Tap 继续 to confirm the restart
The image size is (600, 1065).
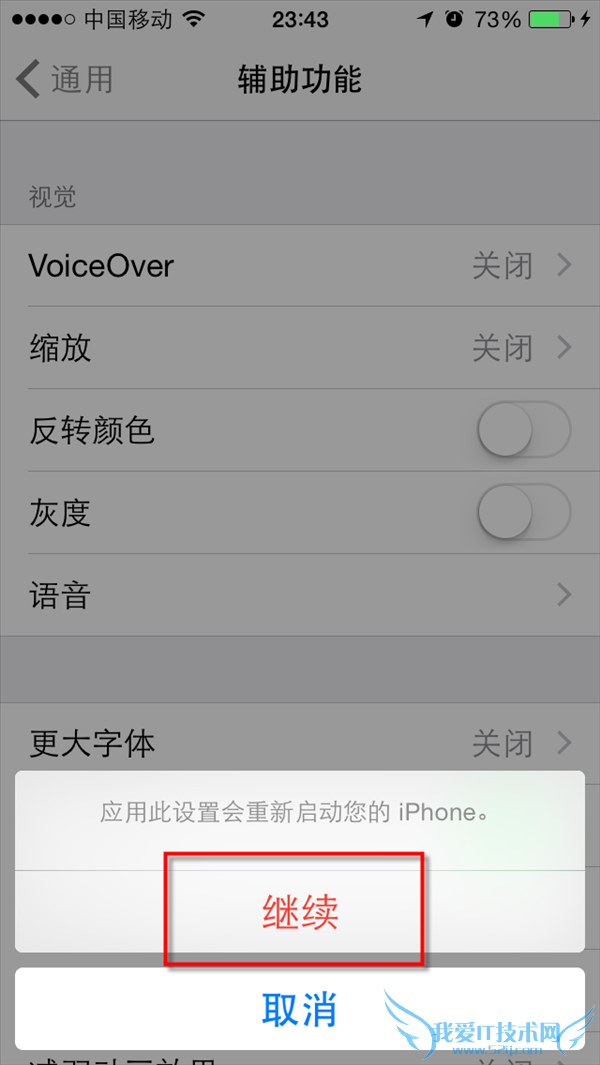point(300,911)
